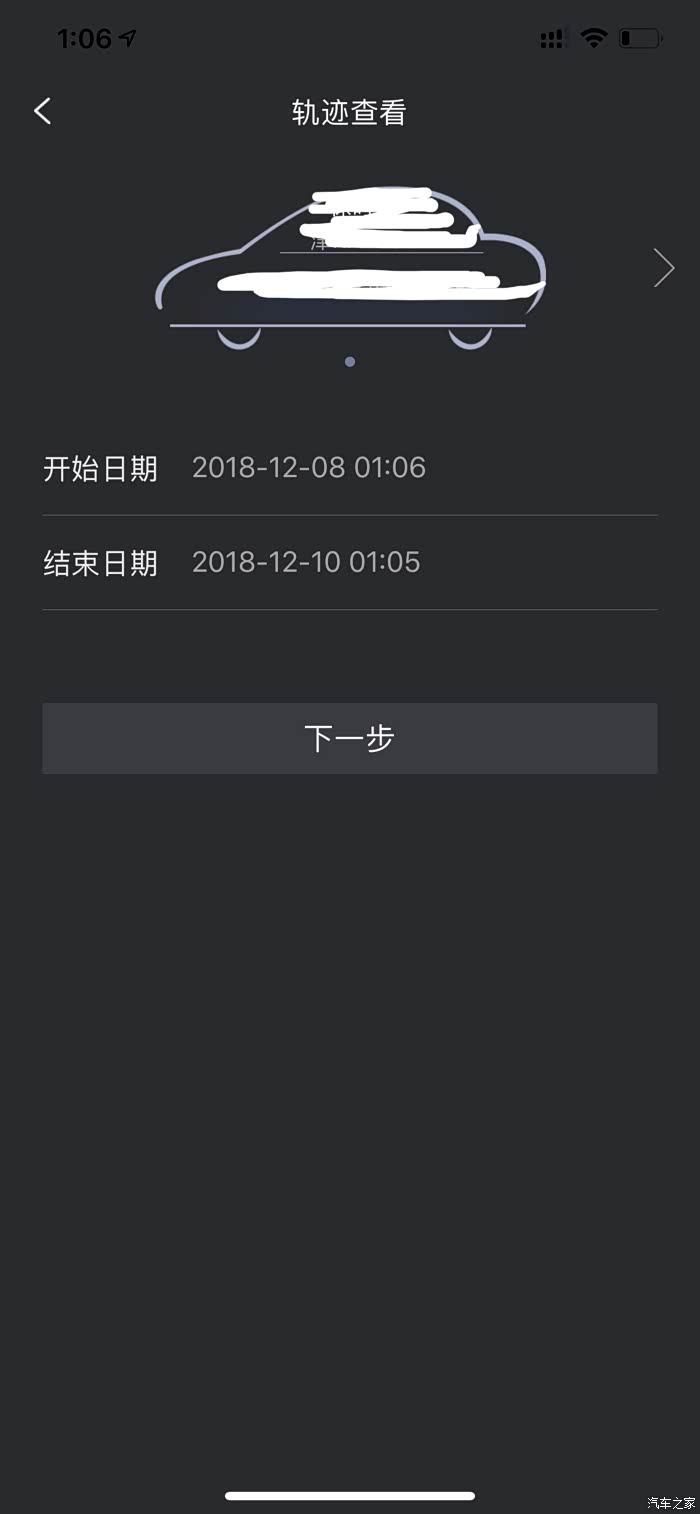The image size is (700, 1514).
Task: Open the 开始日期 date picker
Action: (350, 468)
